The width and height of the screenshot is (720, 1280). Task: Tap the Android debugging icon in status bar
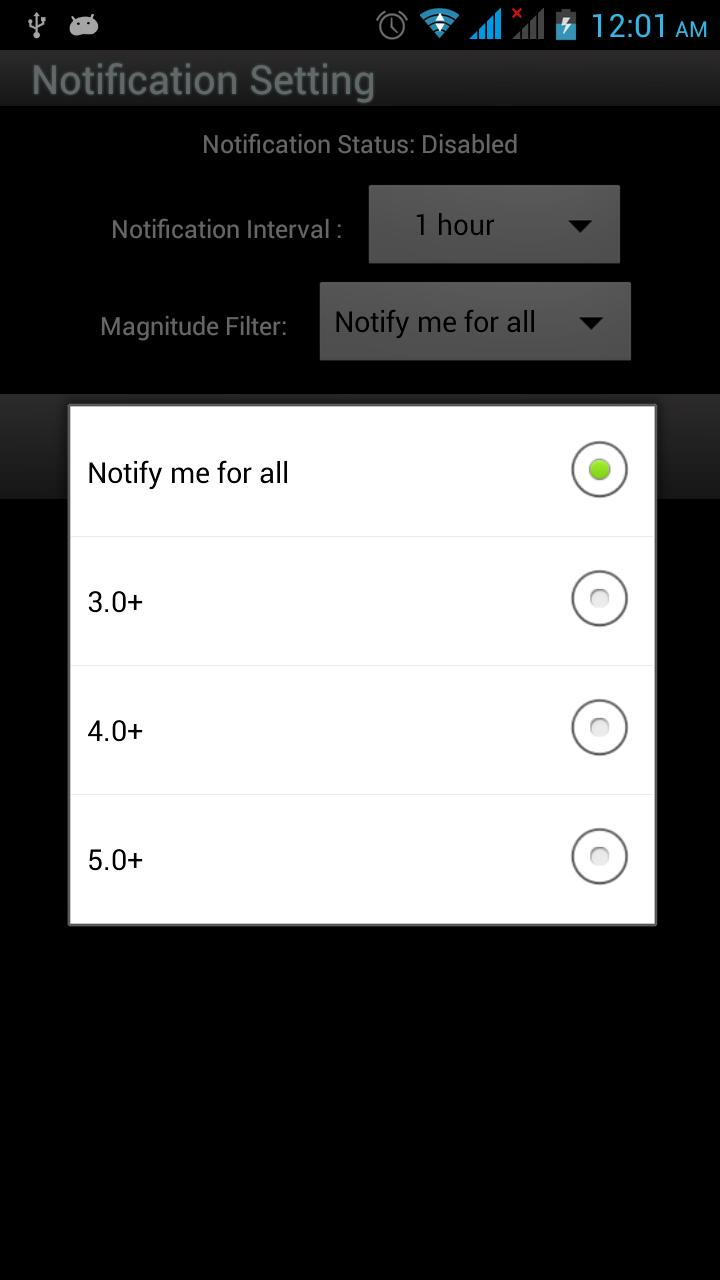tap(84, 24)
